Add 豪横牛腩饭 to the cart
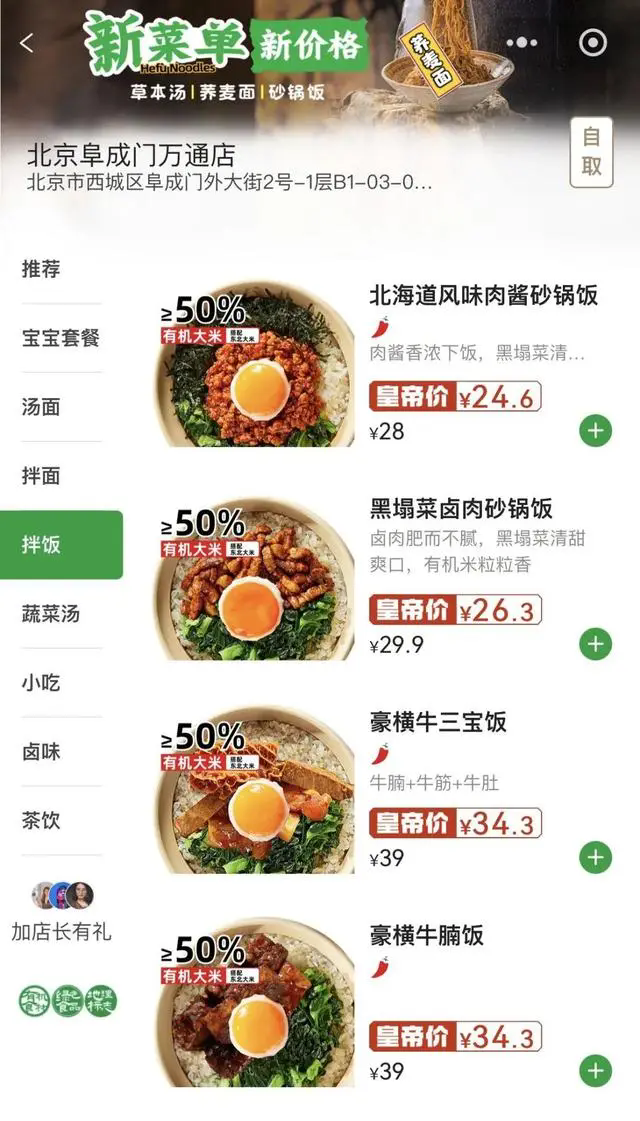Viewport: 640px width, 1121px height. click(596, 1070)
